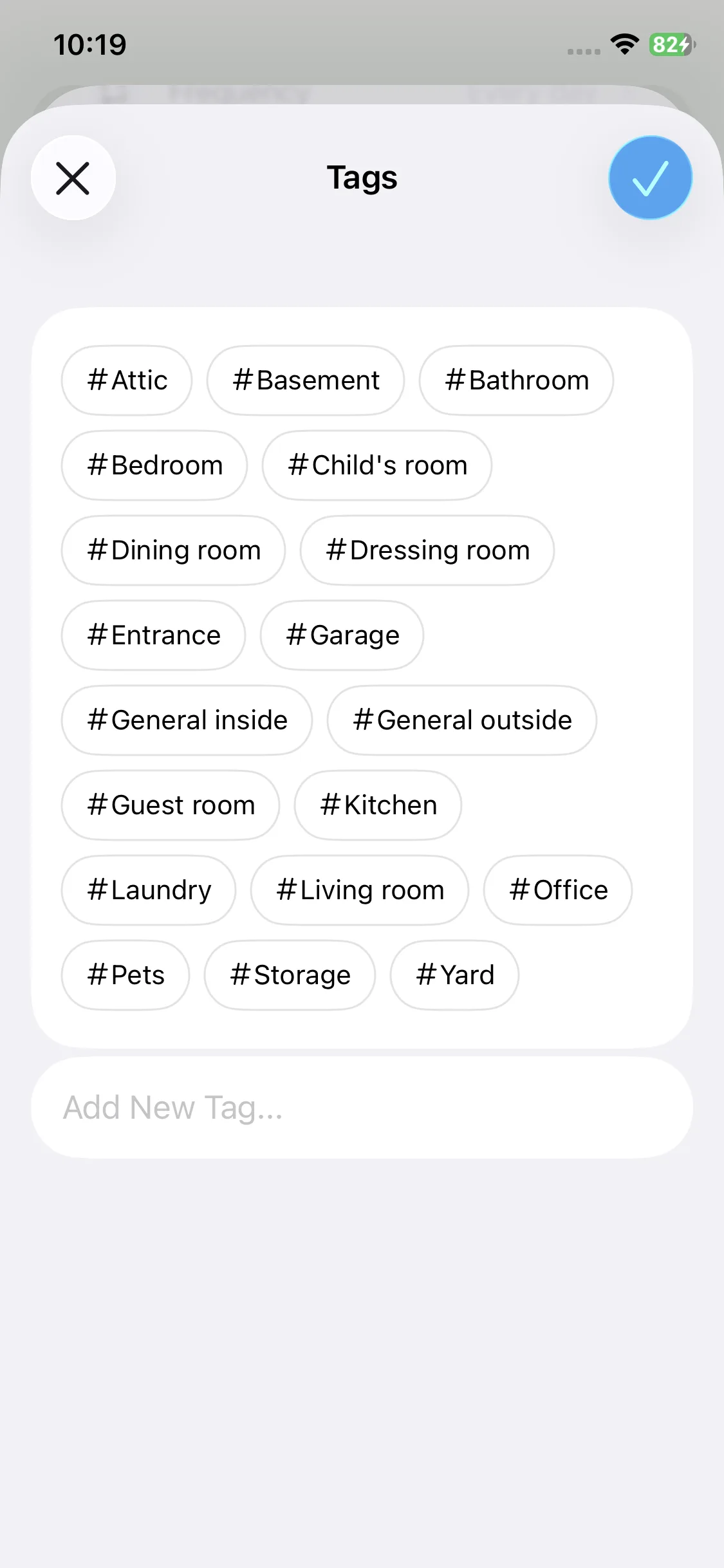This screenshot has width=724, height=1568.
Task: Select the #Garage tag
Action: point(342,635)
